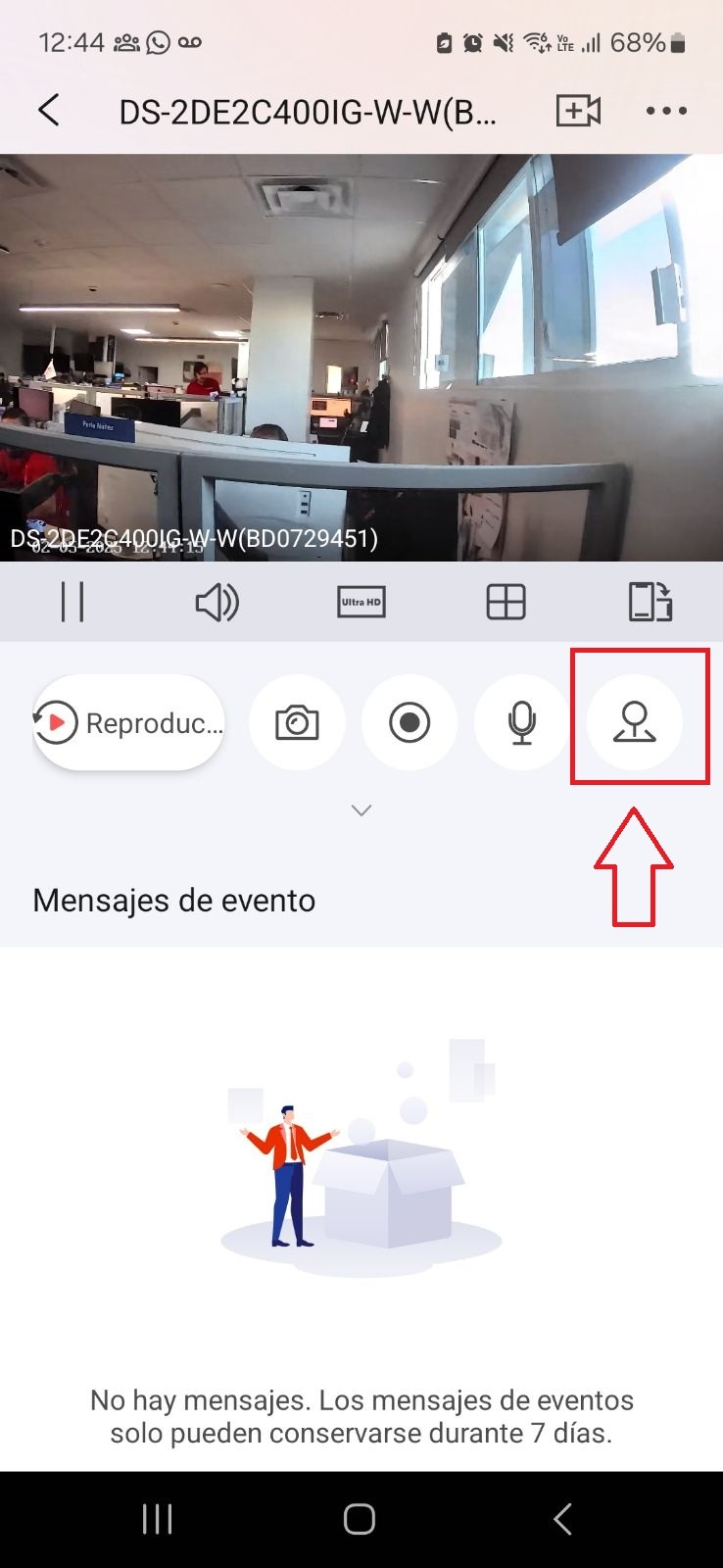Tap the person tracking icon in red box
723x1568 pixels.
(x=635, y=723)
